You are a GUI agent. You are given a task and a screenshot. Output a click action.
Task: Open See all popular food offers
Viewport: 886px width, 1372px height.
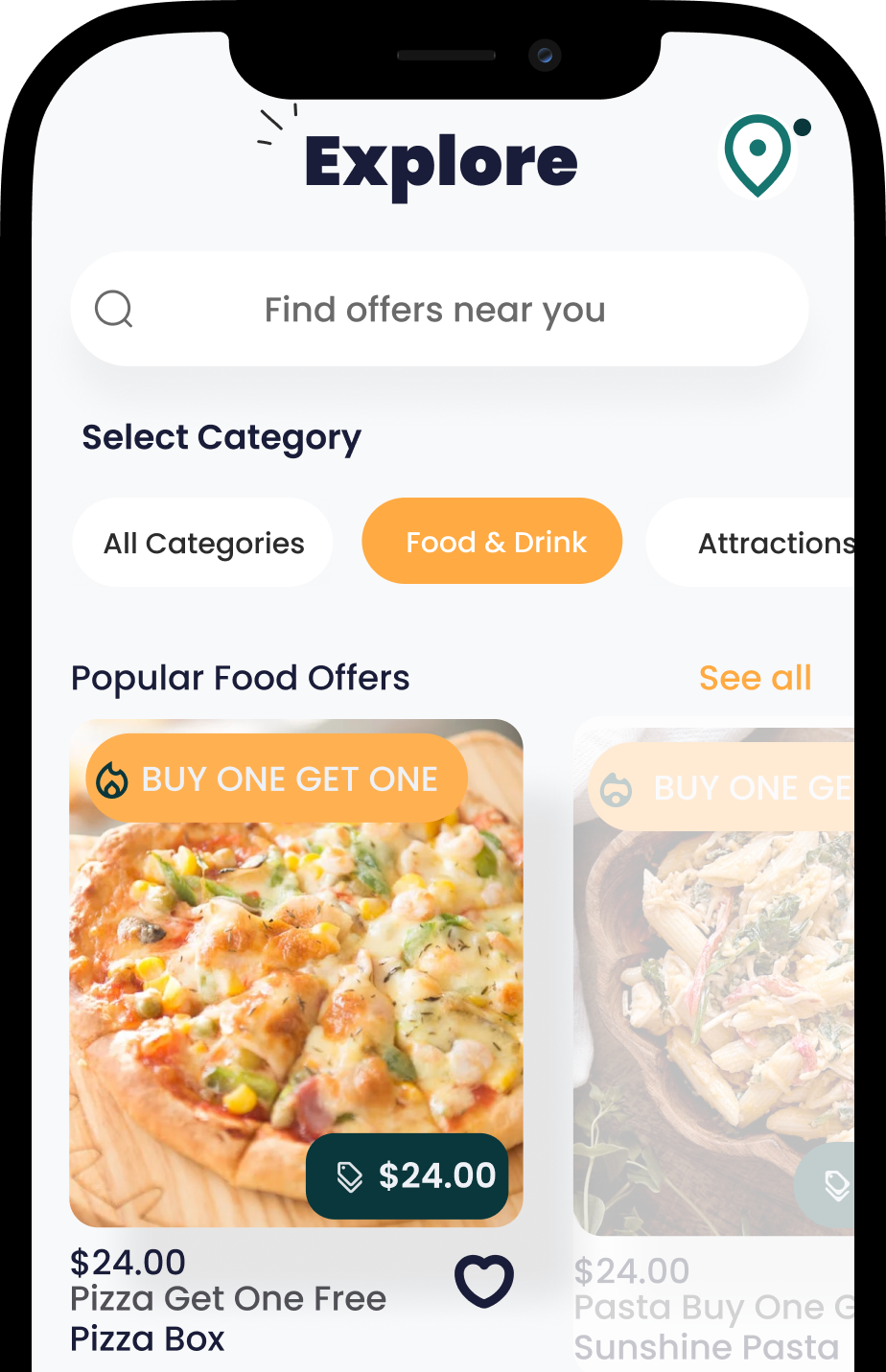(755, 678)
